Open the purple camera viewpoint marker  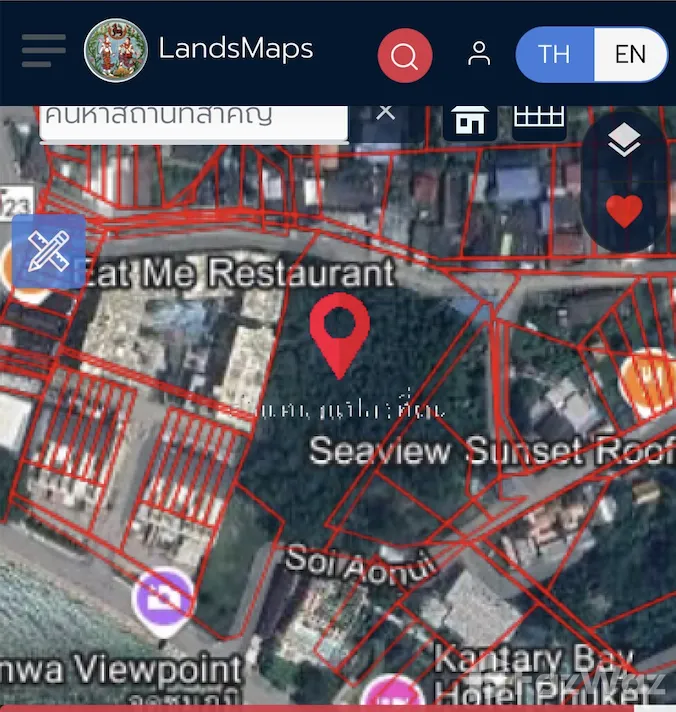click(x=163, y=599)
